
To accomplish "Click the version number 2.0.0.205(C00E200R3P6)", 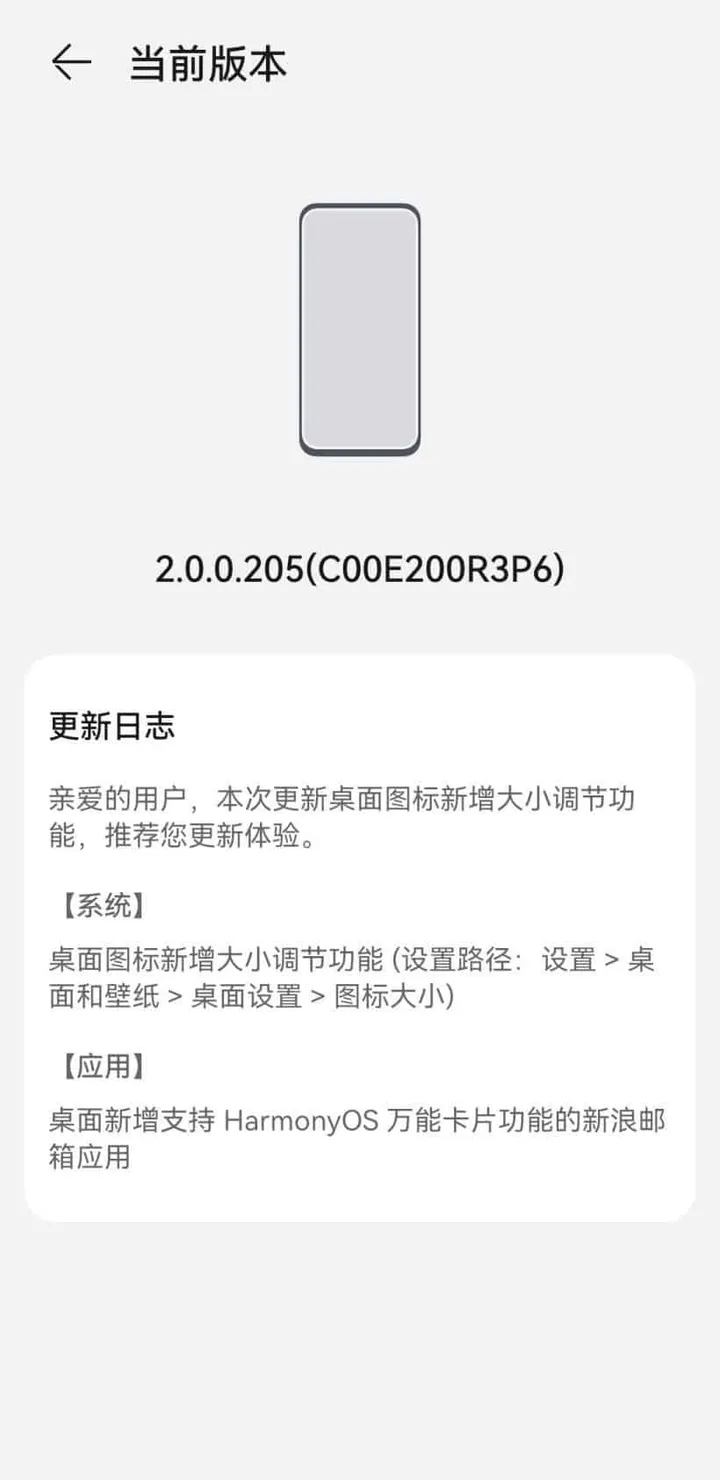I will (x=360, y=568).
